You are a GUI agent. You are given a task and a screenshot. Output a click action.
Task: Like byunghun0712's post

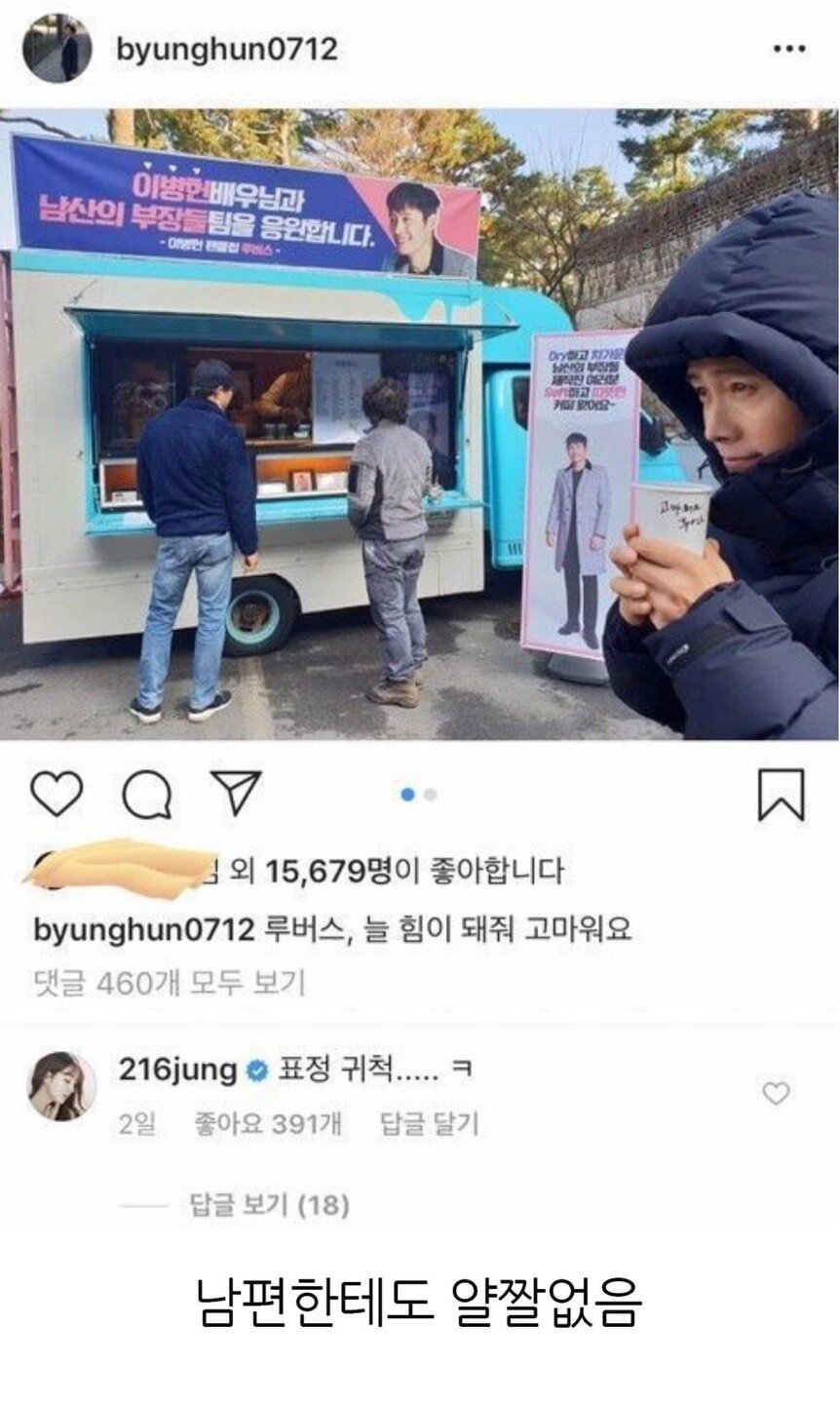coord(57,795)
